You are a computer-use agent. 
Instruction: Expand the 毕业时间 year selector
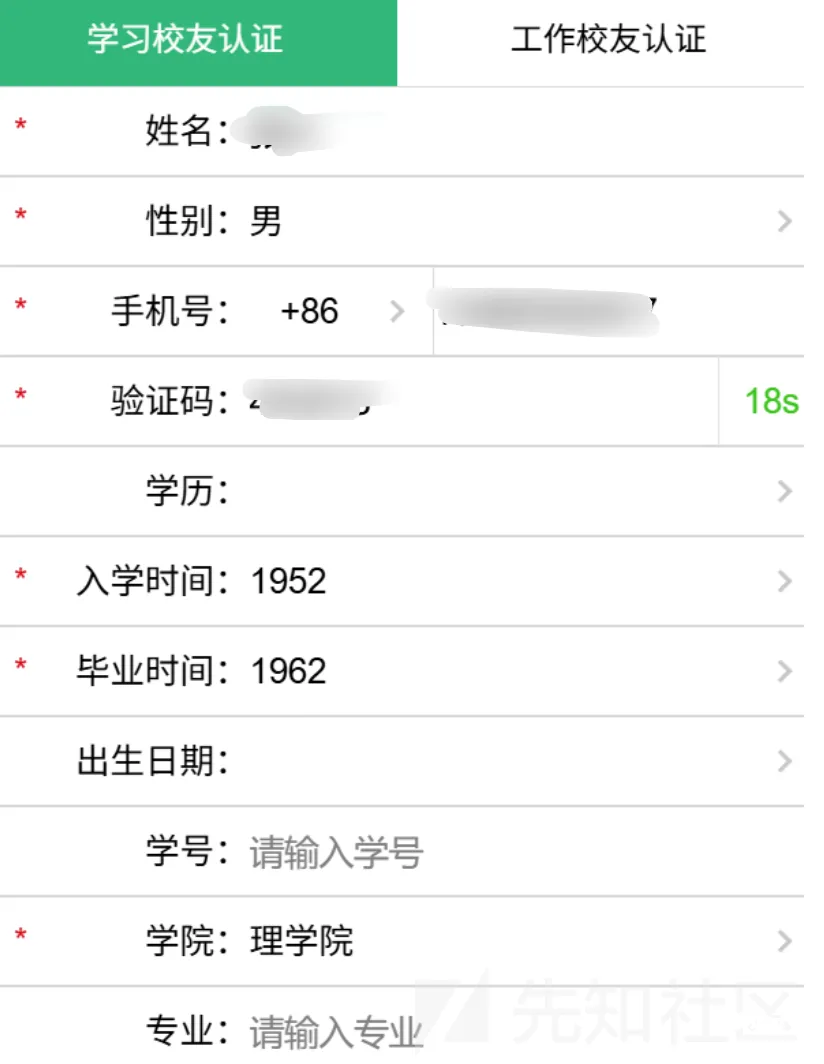tap(400, 671)
